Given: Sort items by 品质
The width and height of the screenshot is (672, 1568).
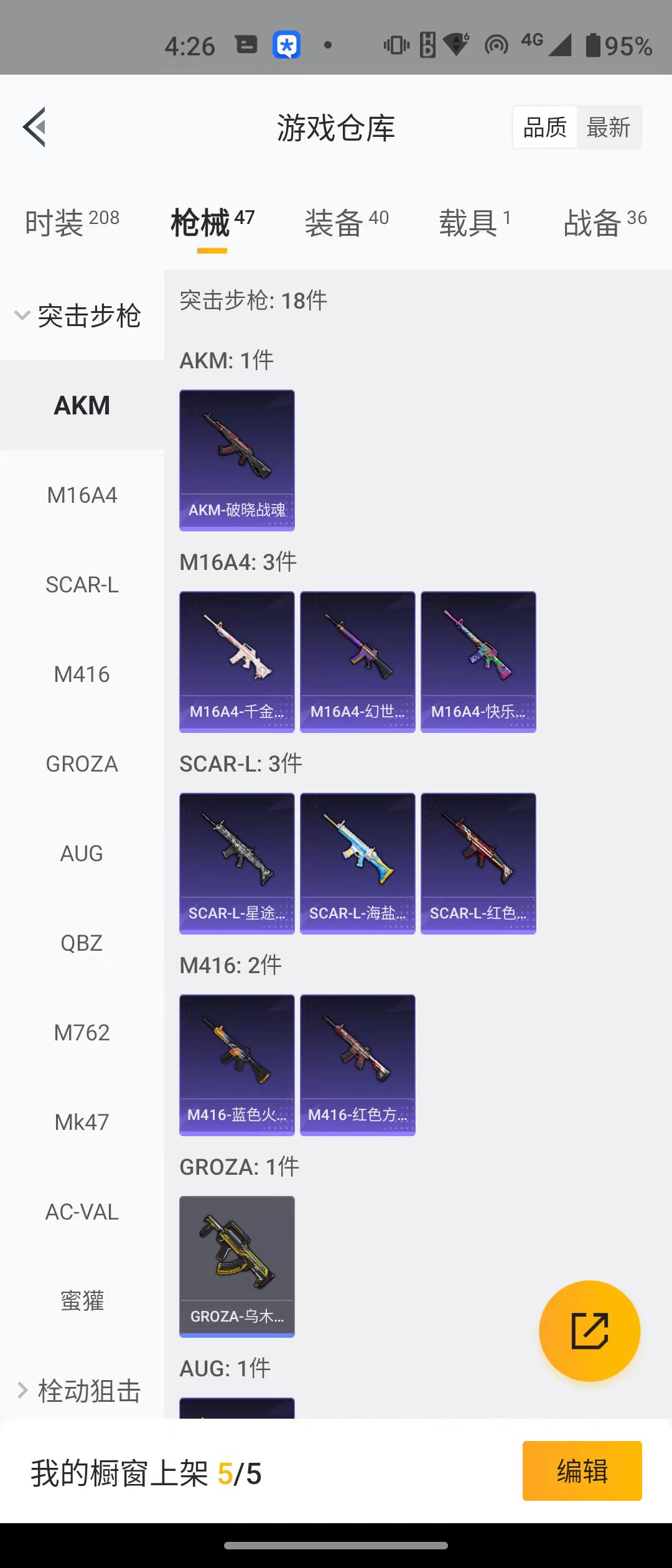Looking at the screenshot, I should tap(545, 128).
